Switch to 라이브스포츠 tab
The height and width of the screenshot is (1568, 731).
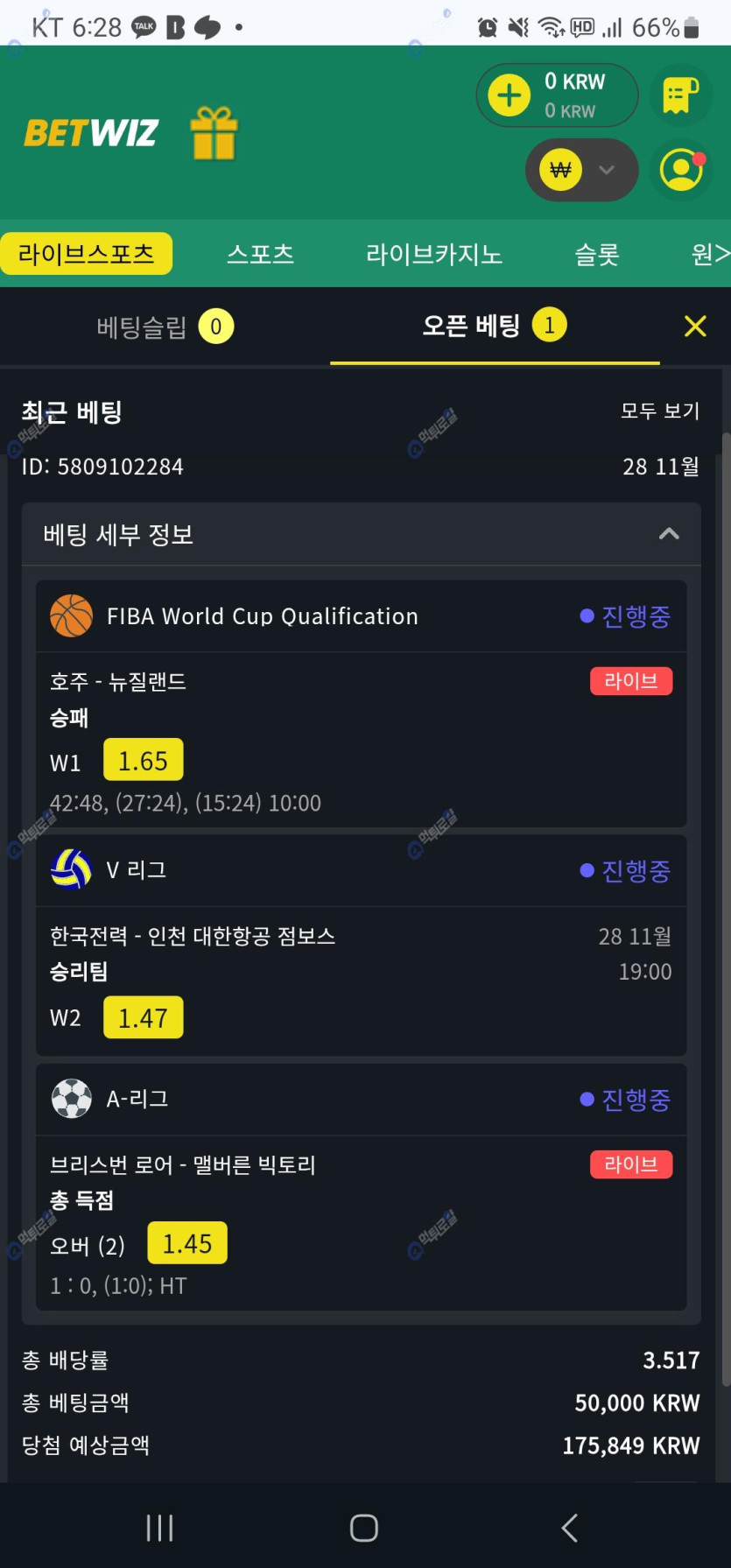click(86, 254)
